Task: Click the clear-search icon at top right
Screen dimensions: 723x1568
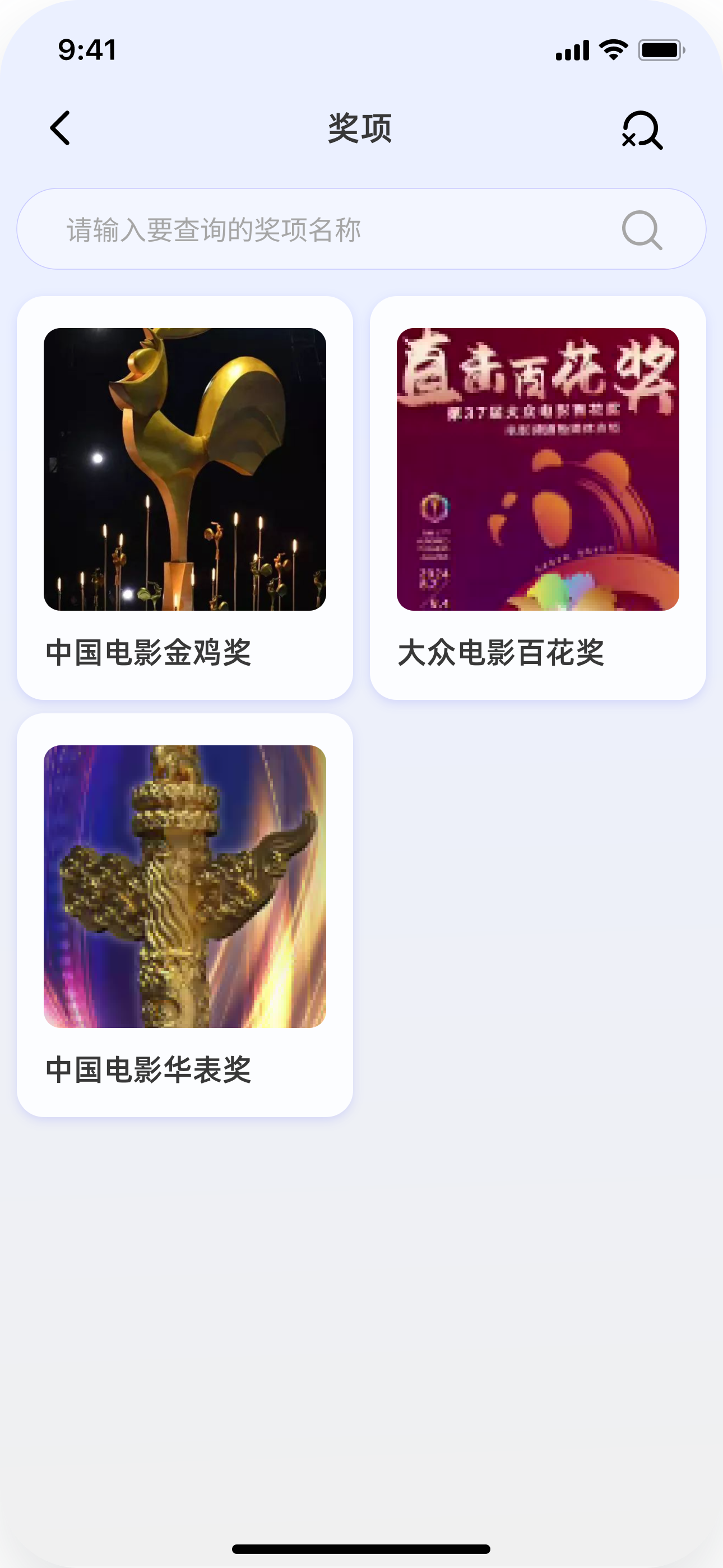Action: pyautogui.click(x=640, y=130)
